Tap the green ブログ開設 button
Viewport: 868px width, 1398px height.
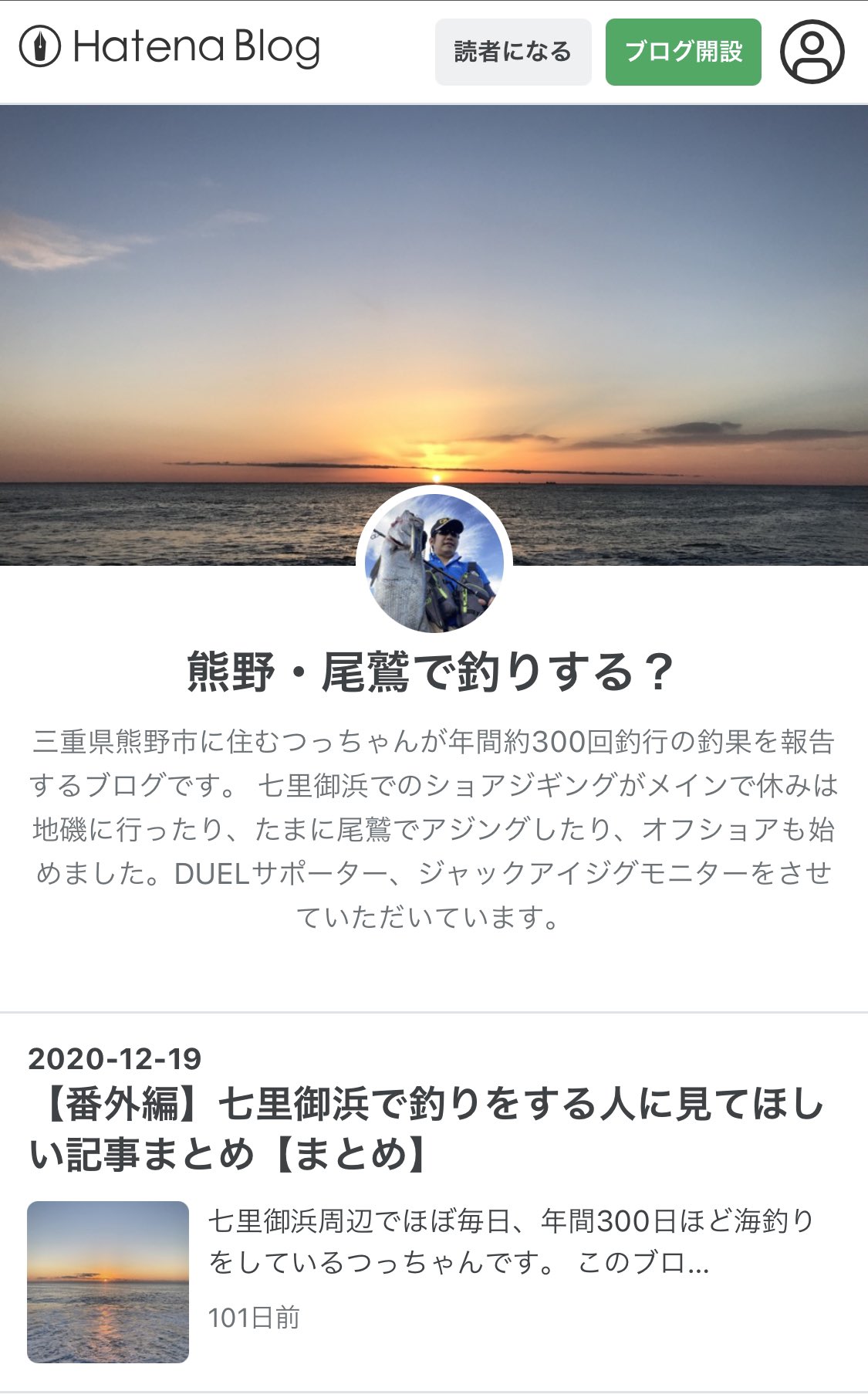pos(684,52)
